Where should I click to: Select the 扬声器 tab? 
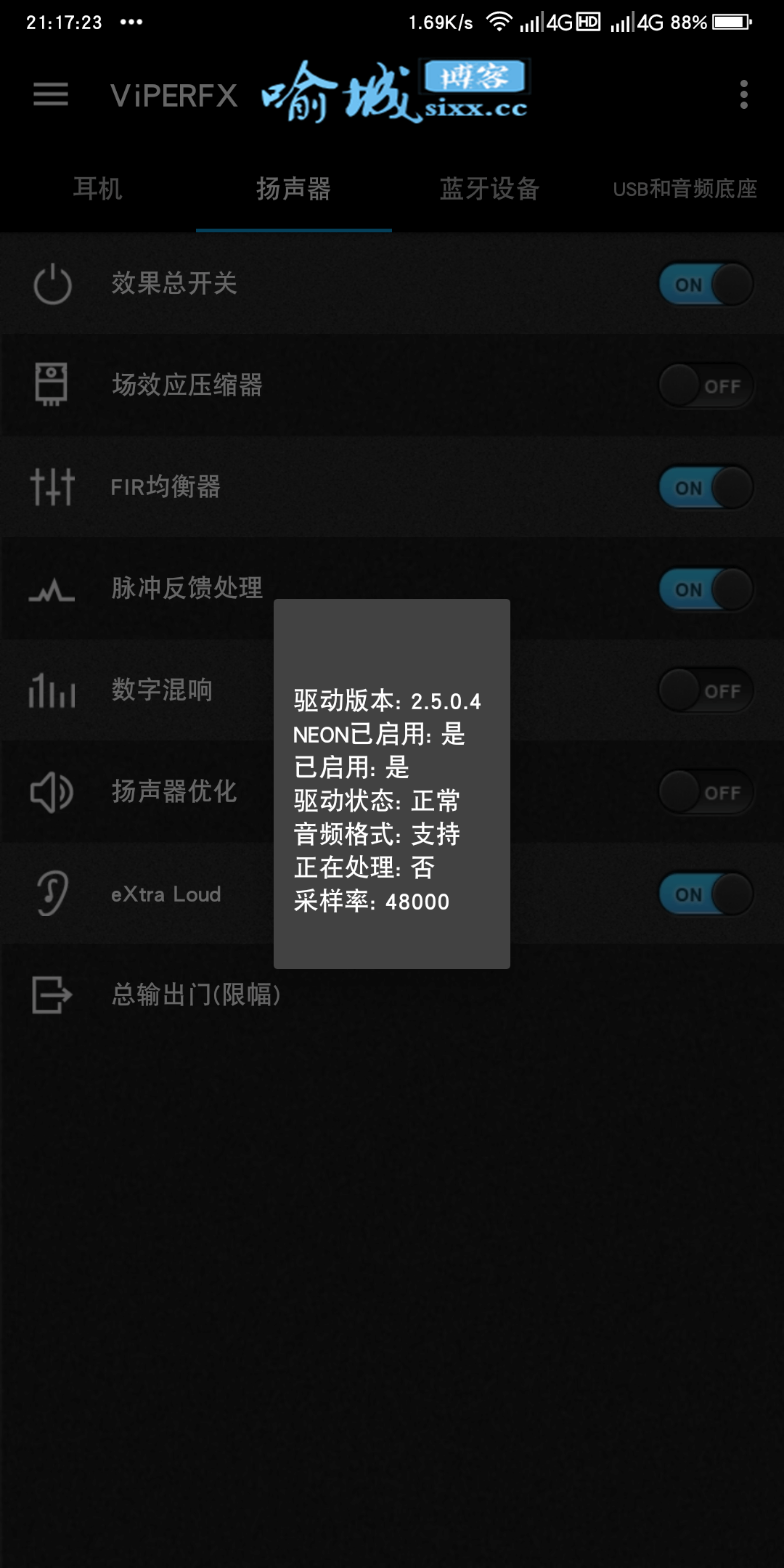294,189
